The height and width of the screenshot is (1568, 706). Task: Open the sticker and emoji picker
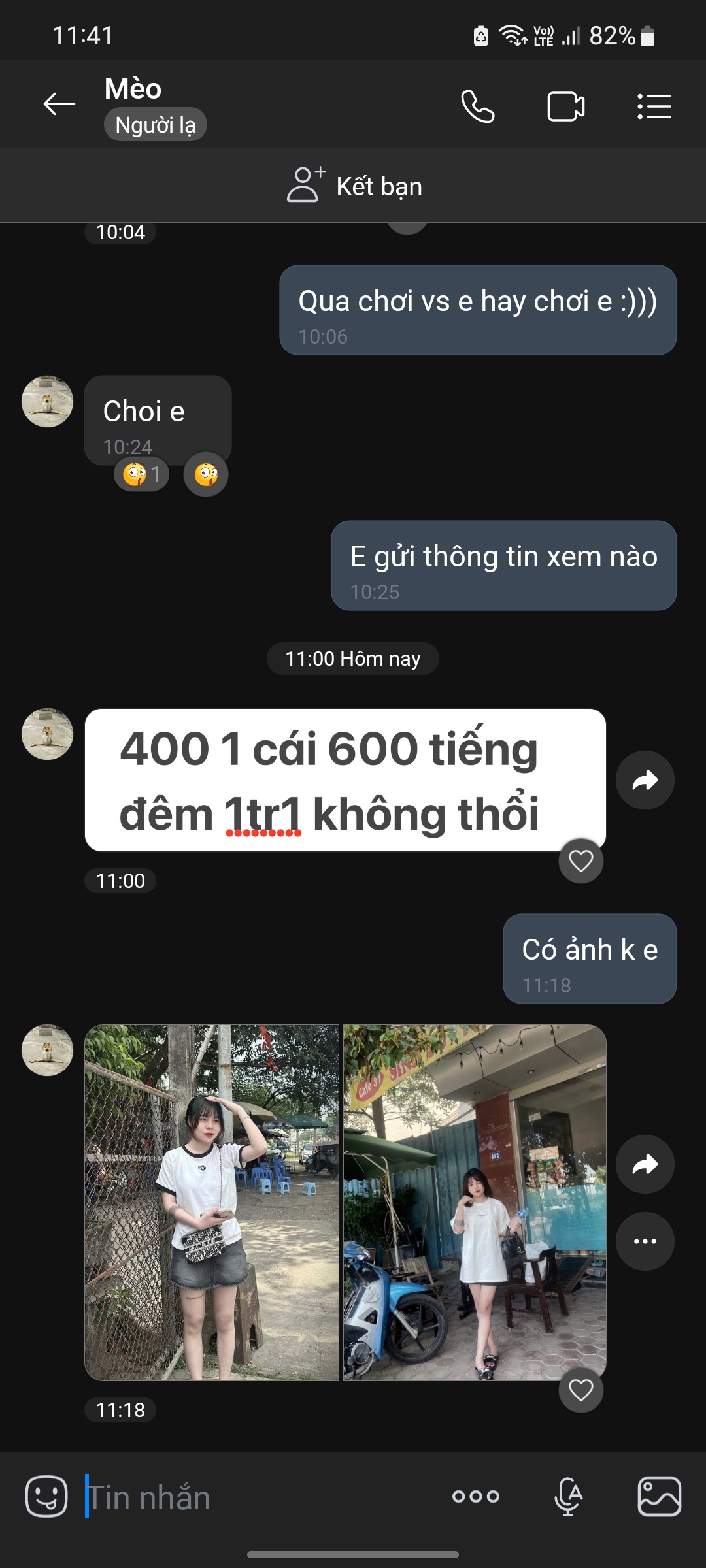46,1496
